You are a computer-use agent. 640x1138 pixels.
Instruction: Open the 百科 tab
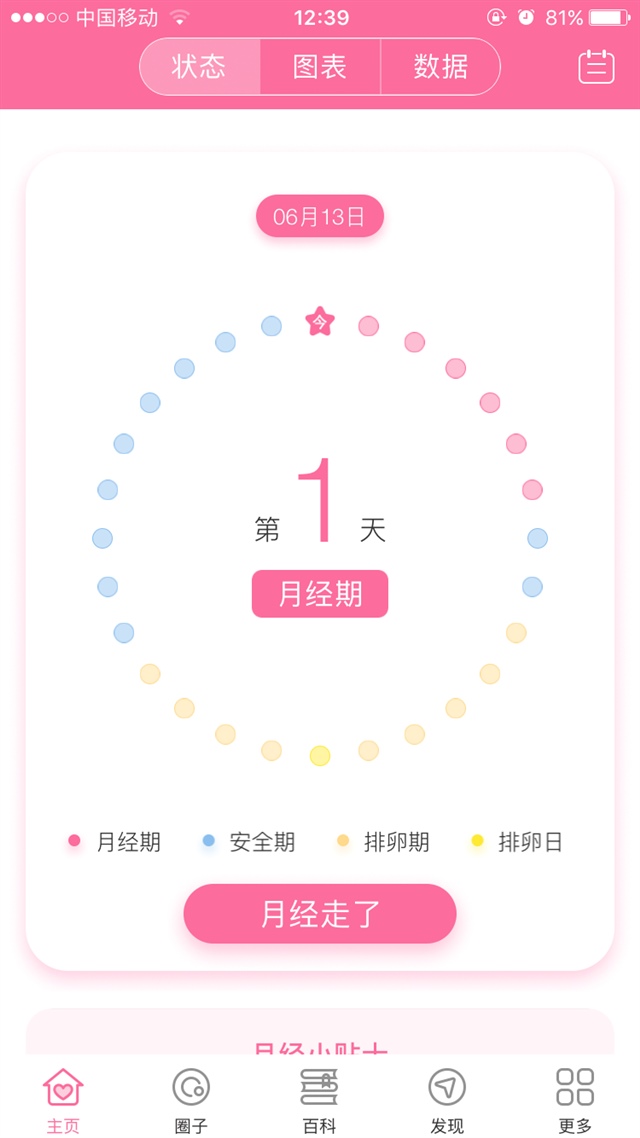(319, 1099)
